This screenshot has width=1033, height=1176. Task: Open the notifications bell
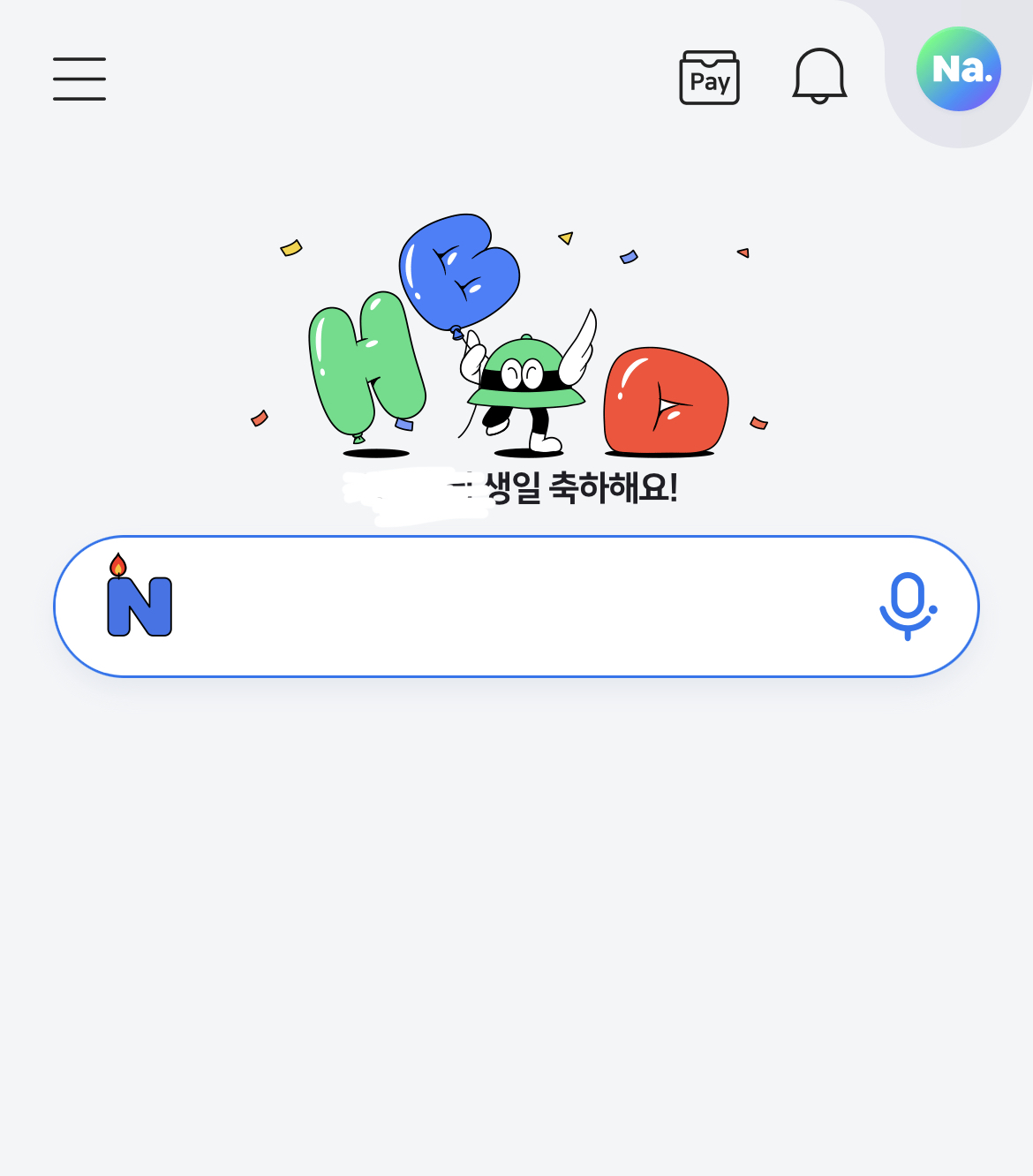[819, 77]
